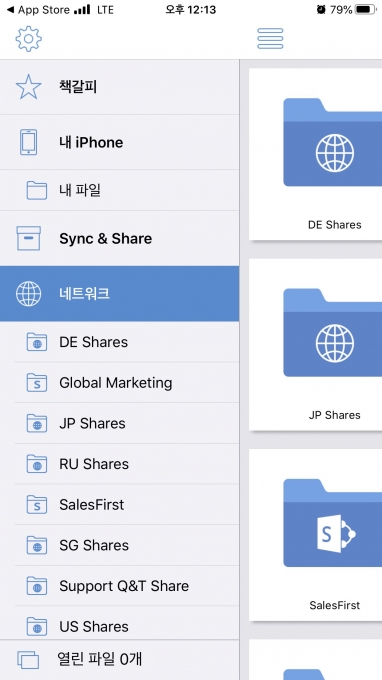The width and height of the screenshot is (382, 680).
Task: Open US Shares
Action: [119, 624]
